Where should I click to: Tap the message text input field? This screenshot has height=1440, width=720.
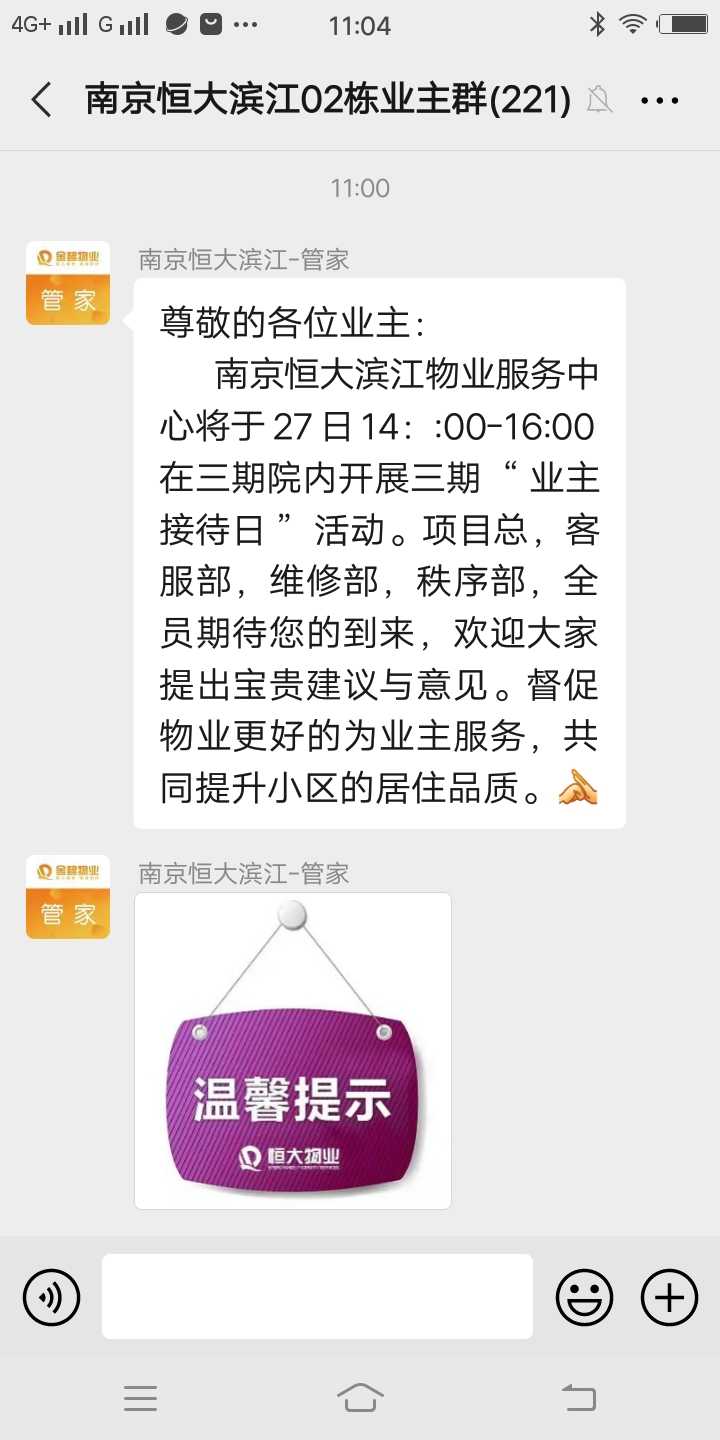coord(317,1296)
